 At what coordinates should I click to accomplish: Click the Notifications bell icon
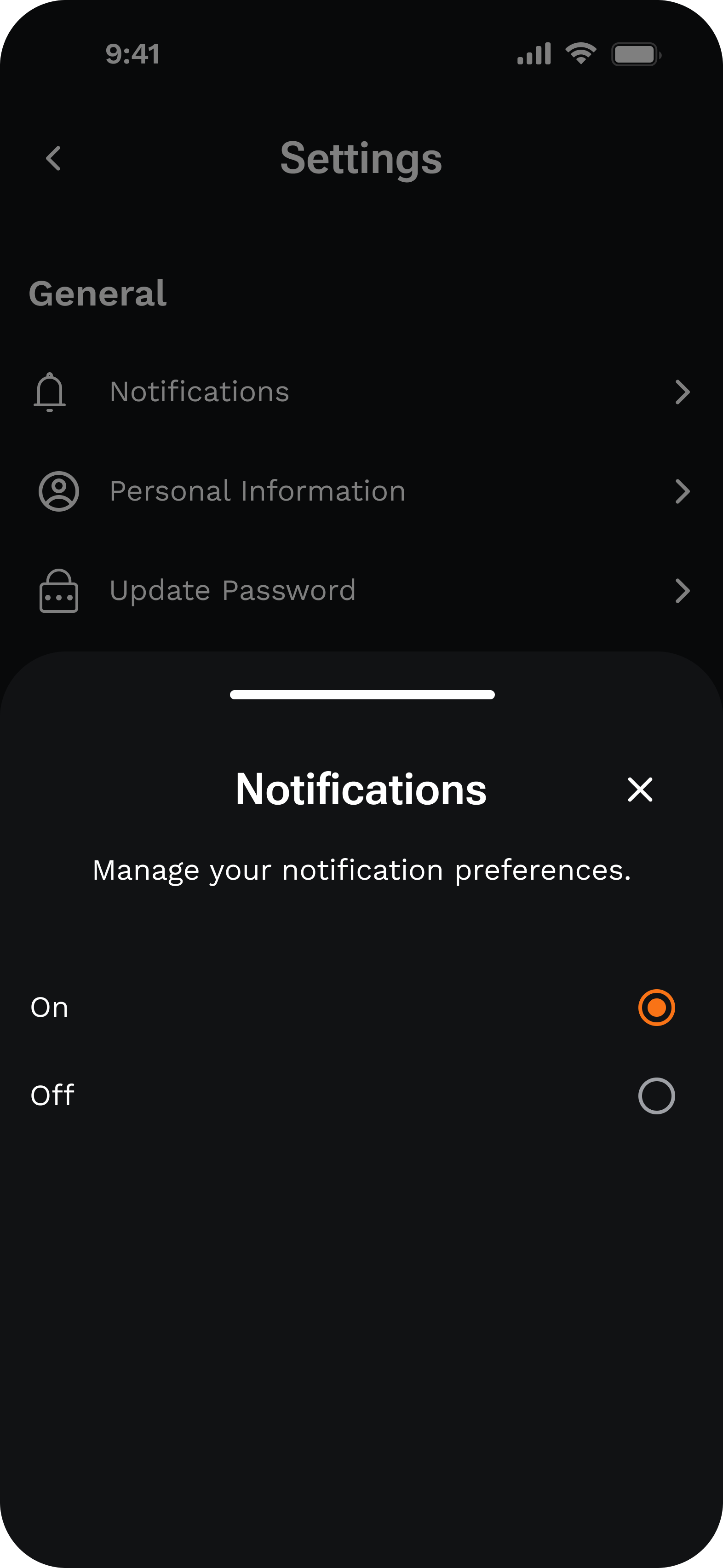click(x=51, y=392)
